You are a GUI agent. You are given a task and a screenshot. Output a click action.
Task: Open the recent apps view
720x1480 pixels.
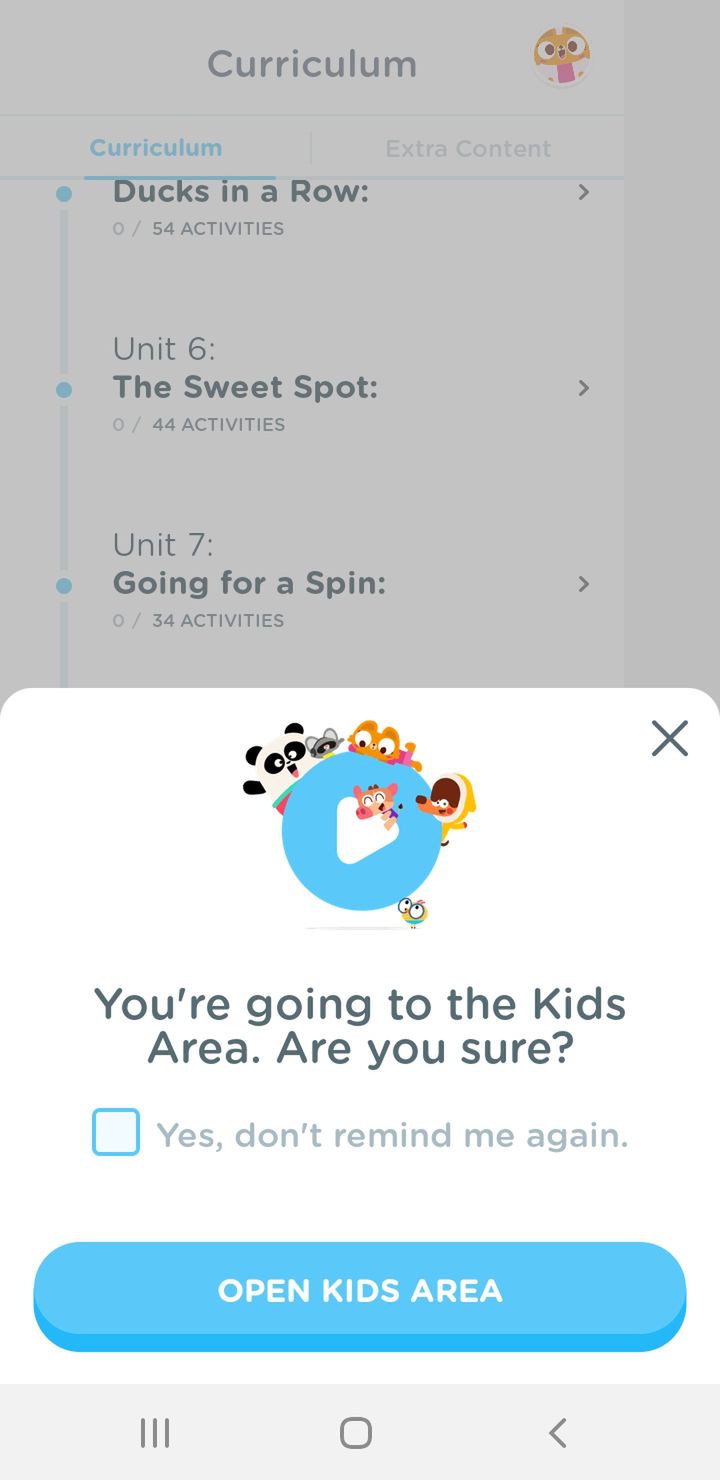(155, 1432)
